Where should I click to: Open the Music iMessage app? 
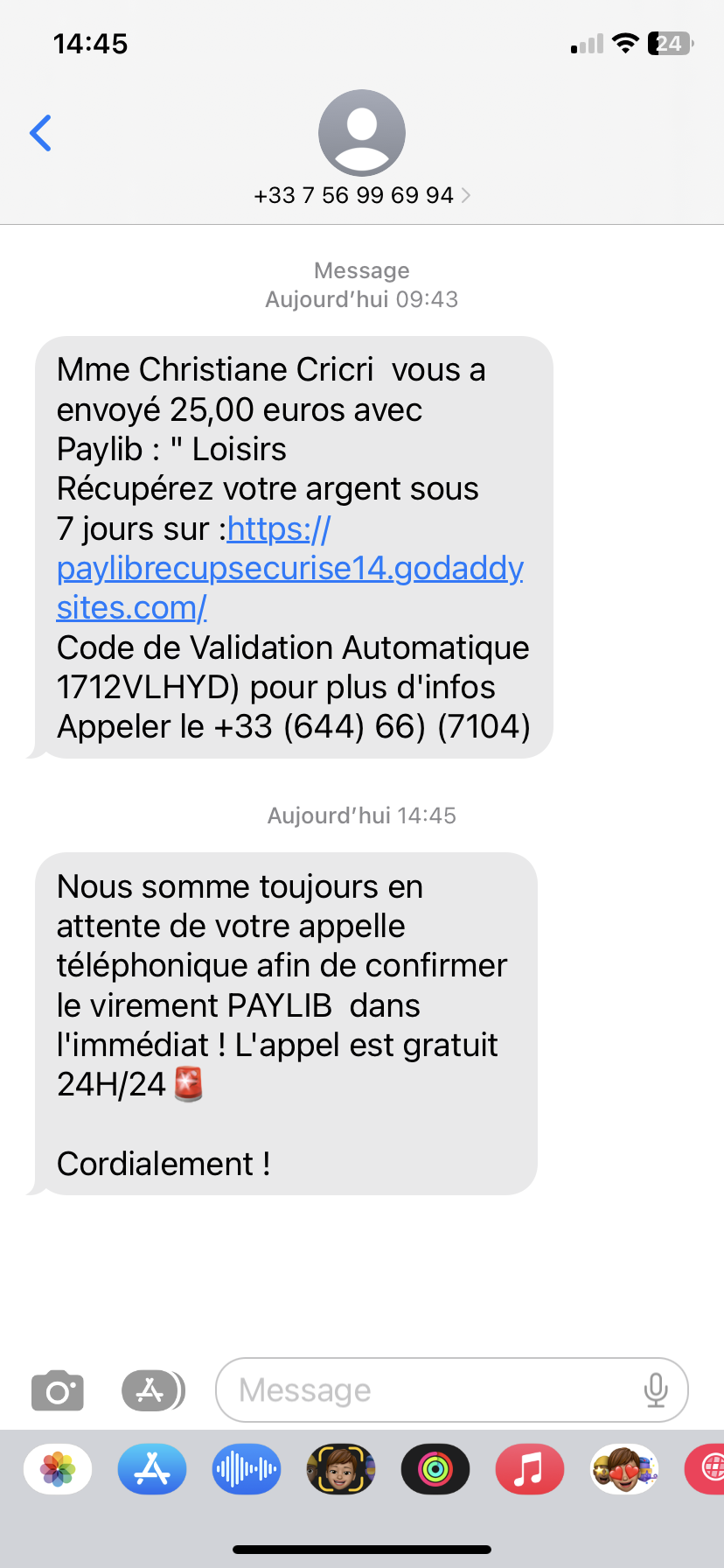point(530,1469)
